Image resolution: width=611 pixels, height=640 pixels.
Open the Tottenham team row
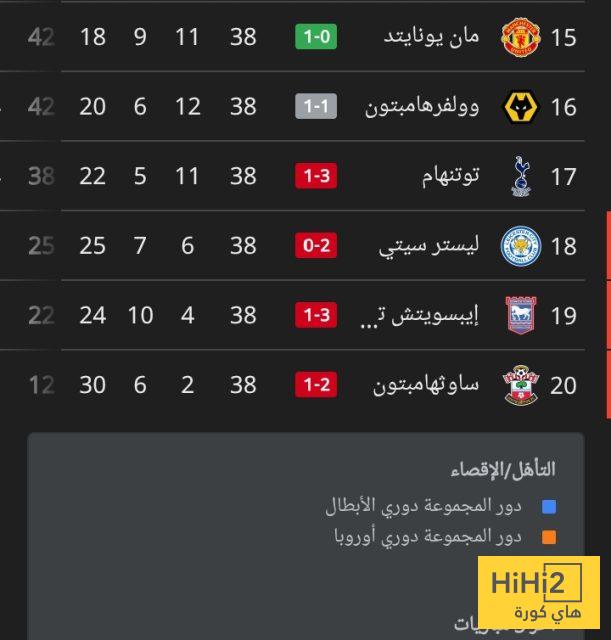click(x=450, y=176)
